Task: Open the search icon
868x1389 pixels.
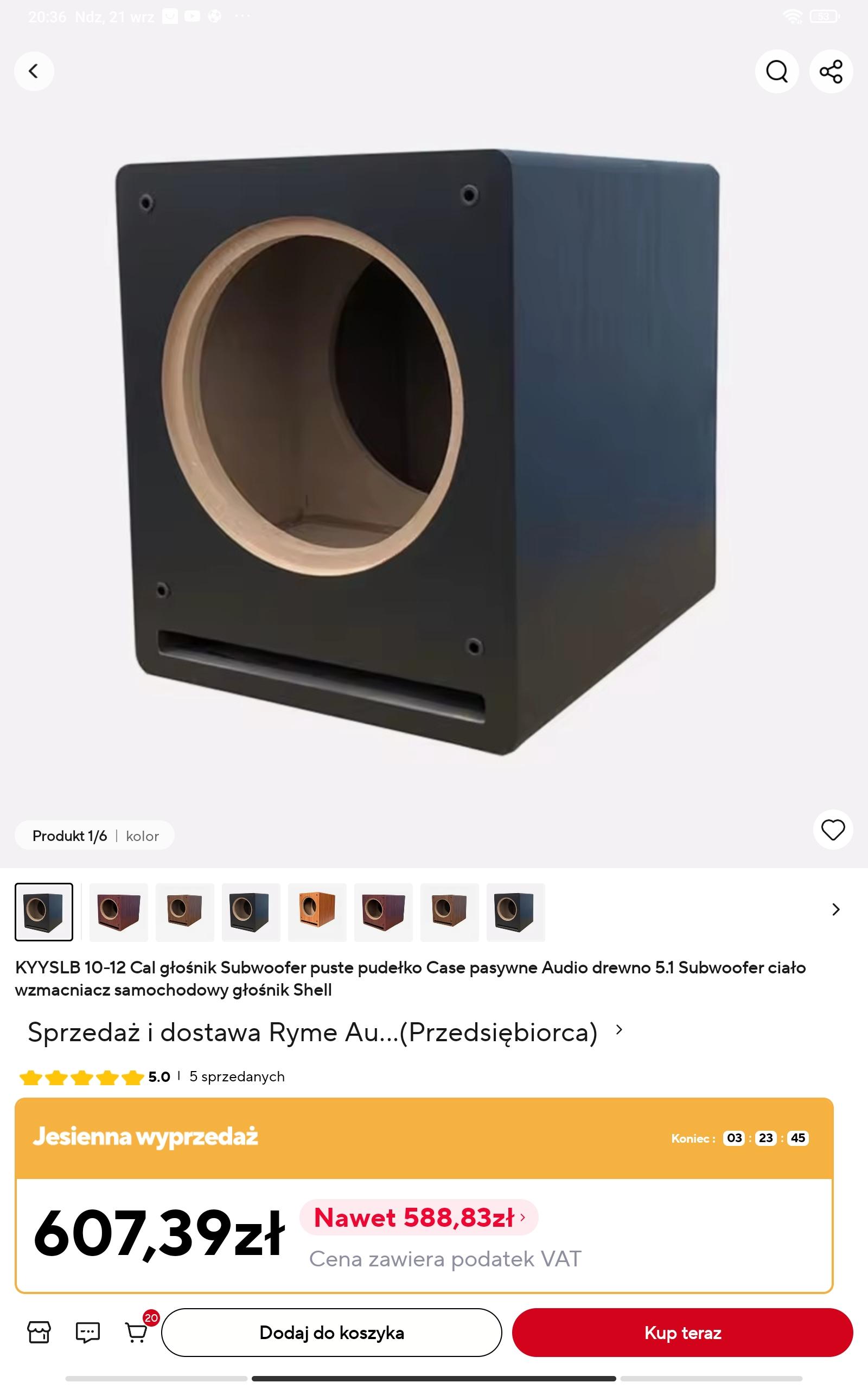Action: point(777,71)
